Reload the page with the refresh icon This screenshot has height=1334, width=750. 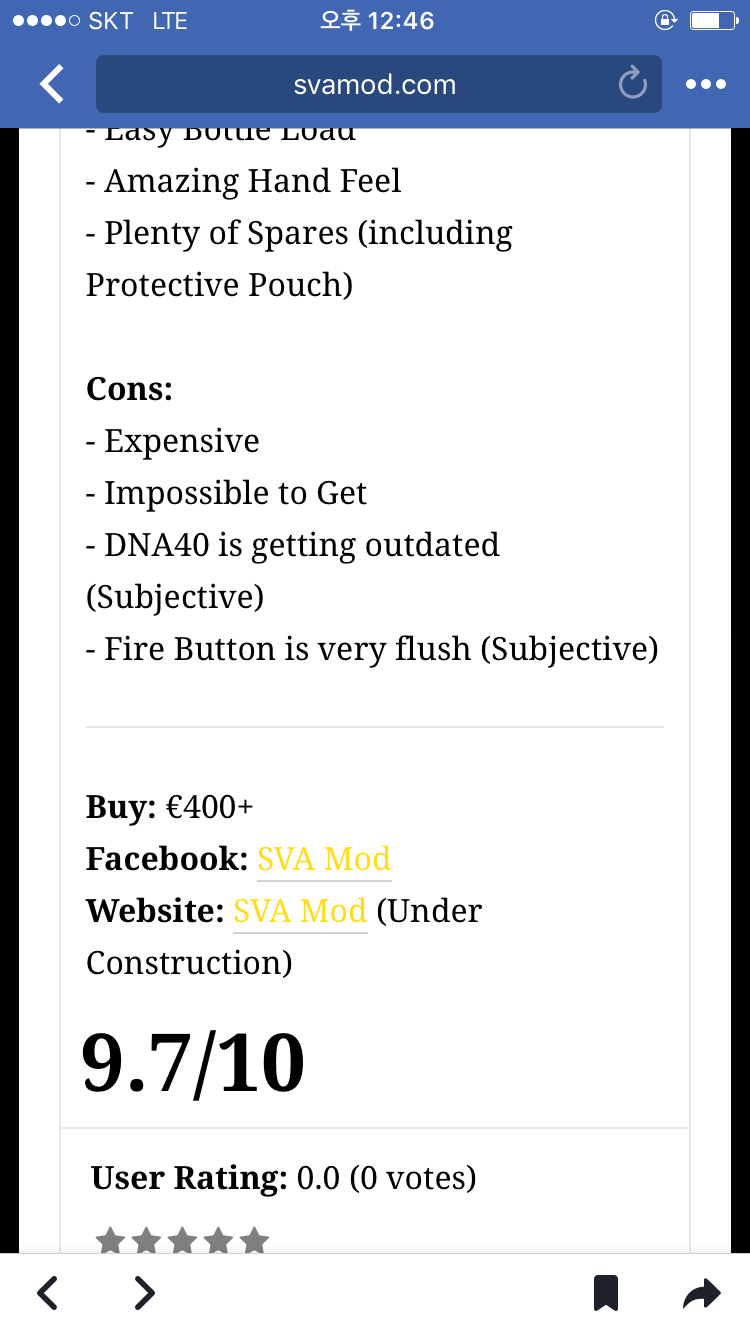pos(632,85)
